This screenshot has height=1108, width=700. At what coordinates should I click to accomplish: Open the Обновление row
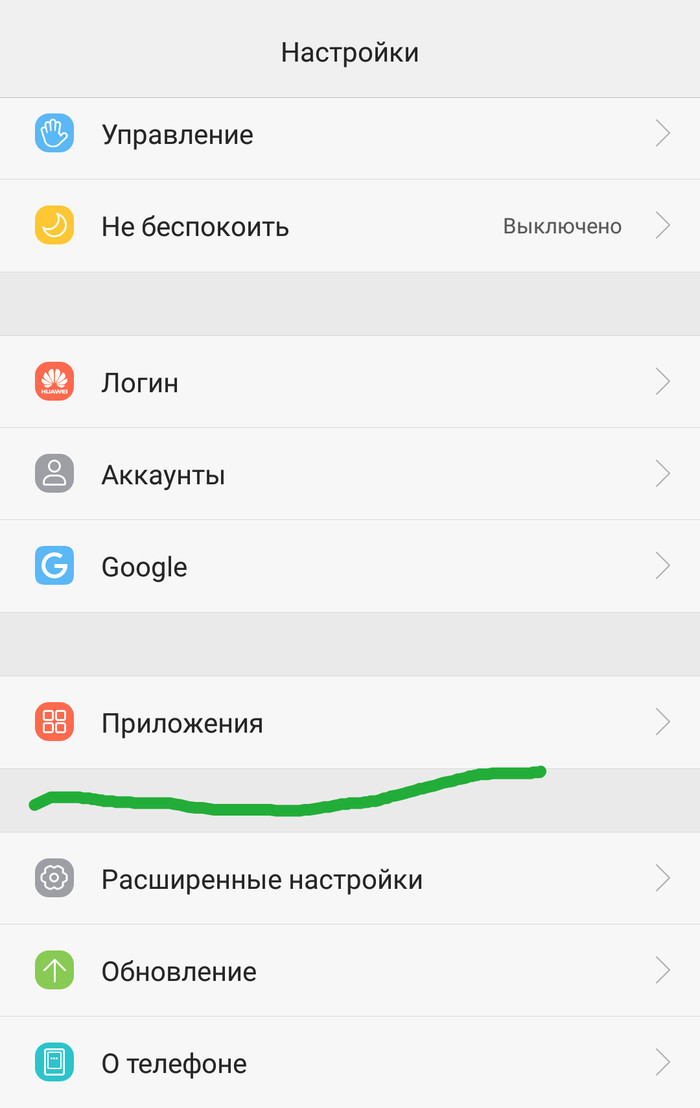(x=350, y=971)
